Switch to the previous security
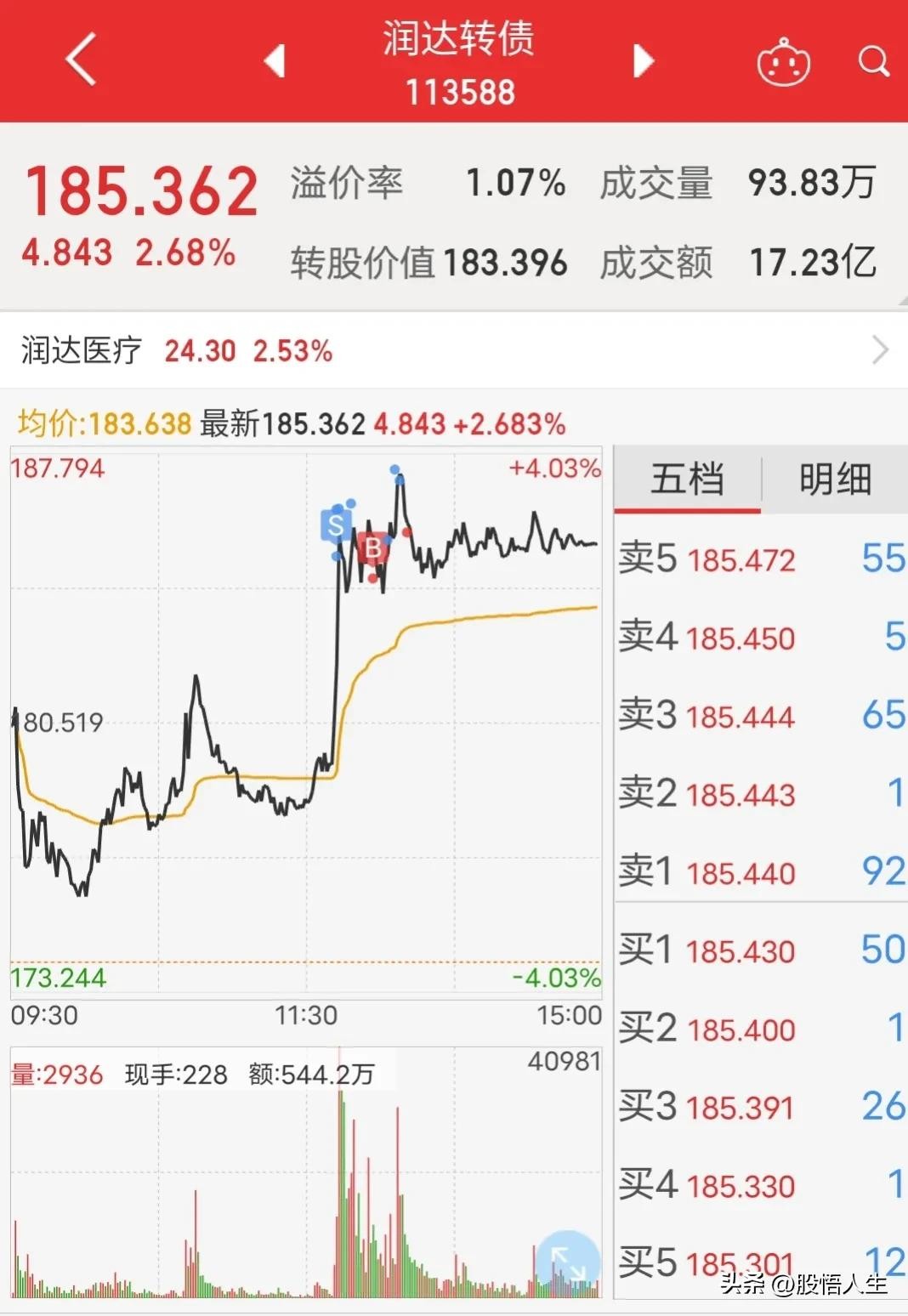Image resolution: width=908 pixels, height=1316 pixels. [x=275, y=61]
